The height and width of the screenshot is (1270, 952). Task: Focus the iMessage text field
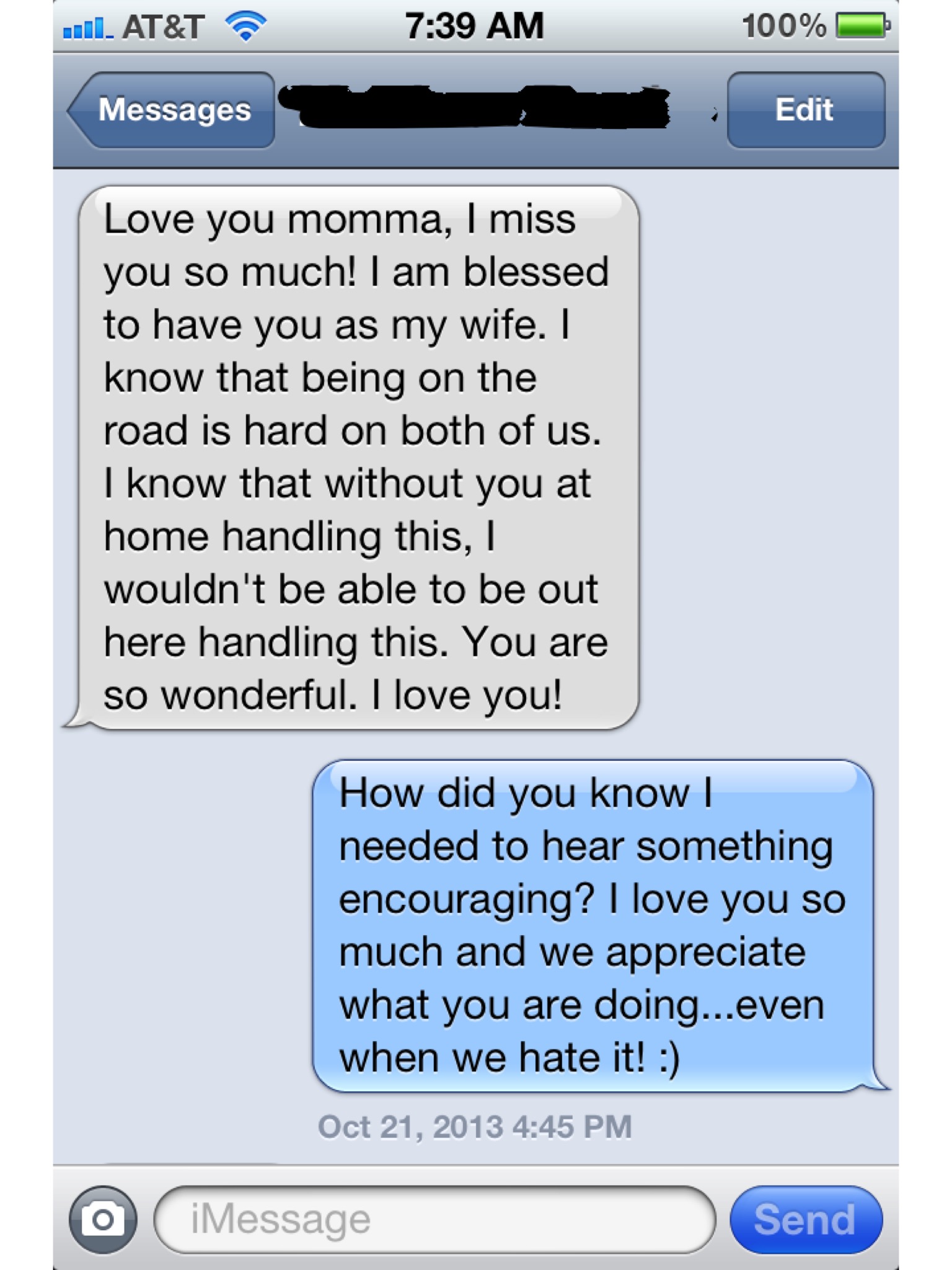[434, 1220]
